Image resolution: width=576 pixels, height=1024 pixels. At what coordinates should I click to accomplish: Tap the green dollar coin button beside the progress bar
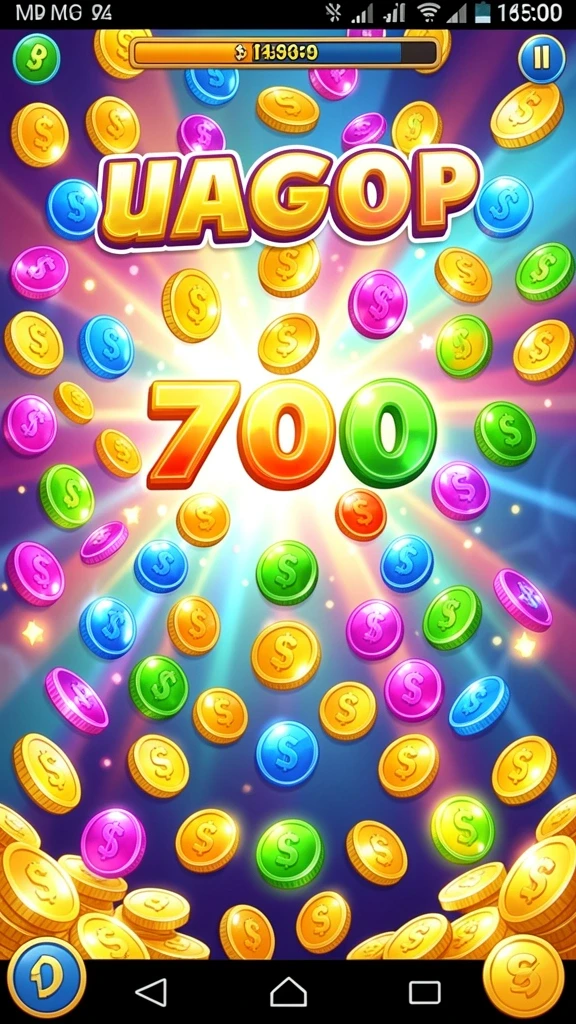[37, 59]
